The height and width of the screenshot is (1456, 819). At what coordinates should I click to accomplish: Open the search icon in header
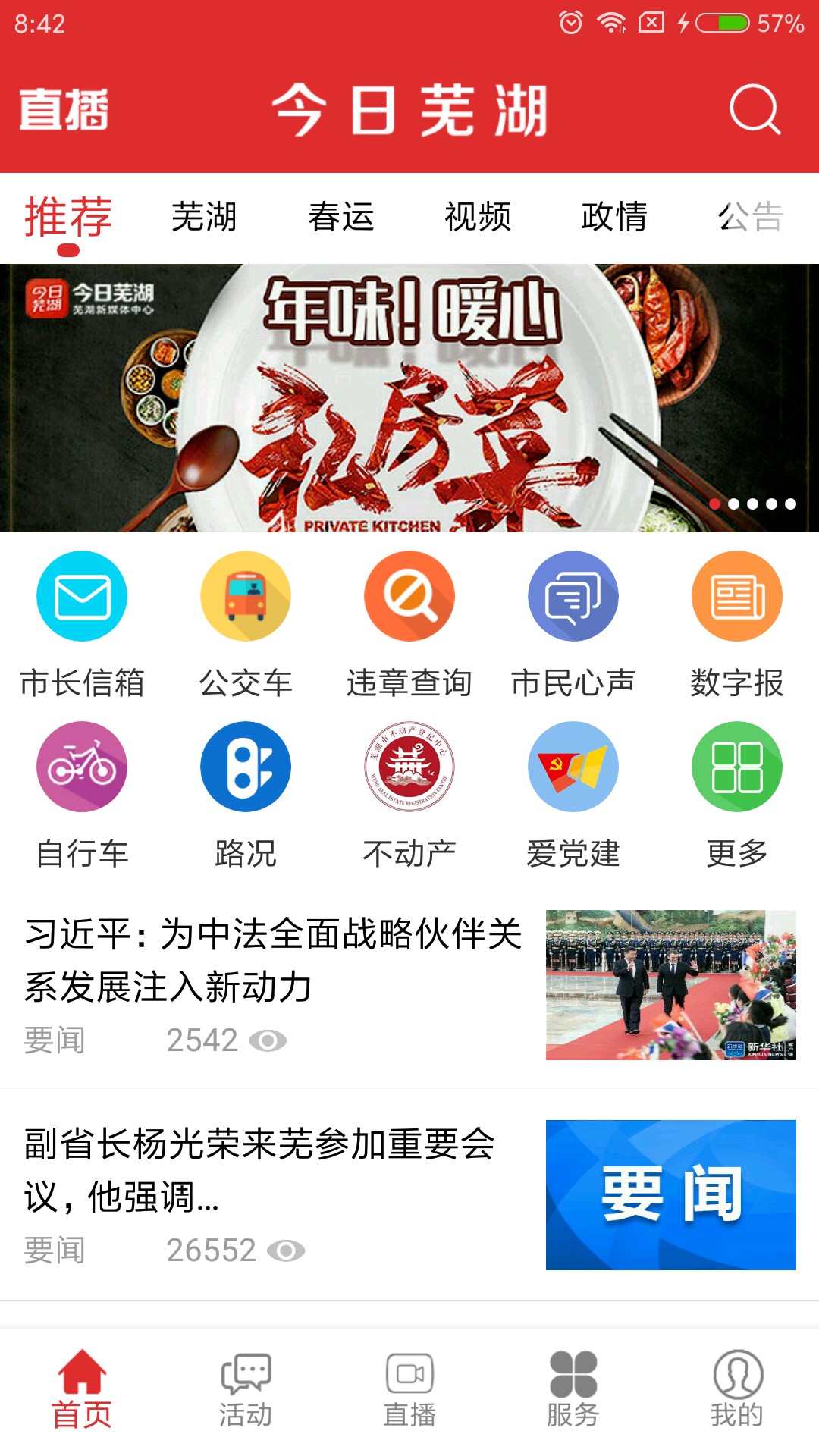(755, 110)
